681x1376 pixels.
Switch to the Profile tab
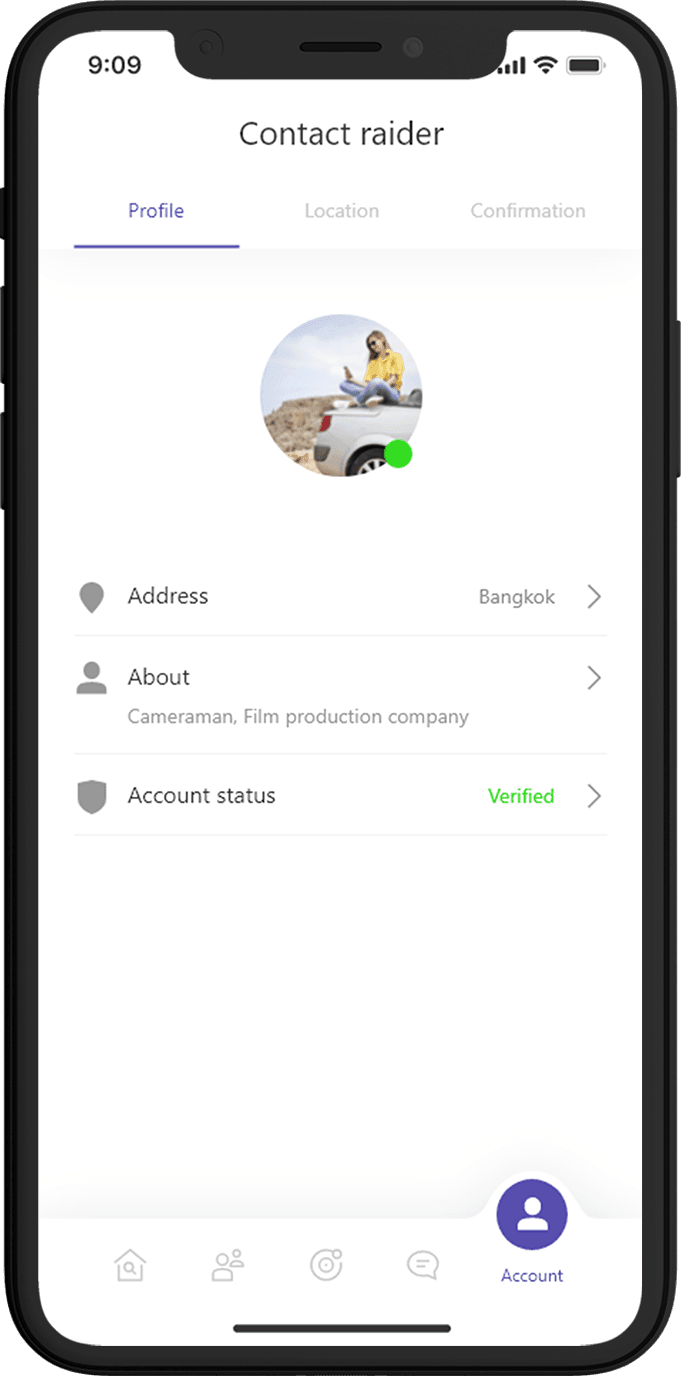click(156, 211)
